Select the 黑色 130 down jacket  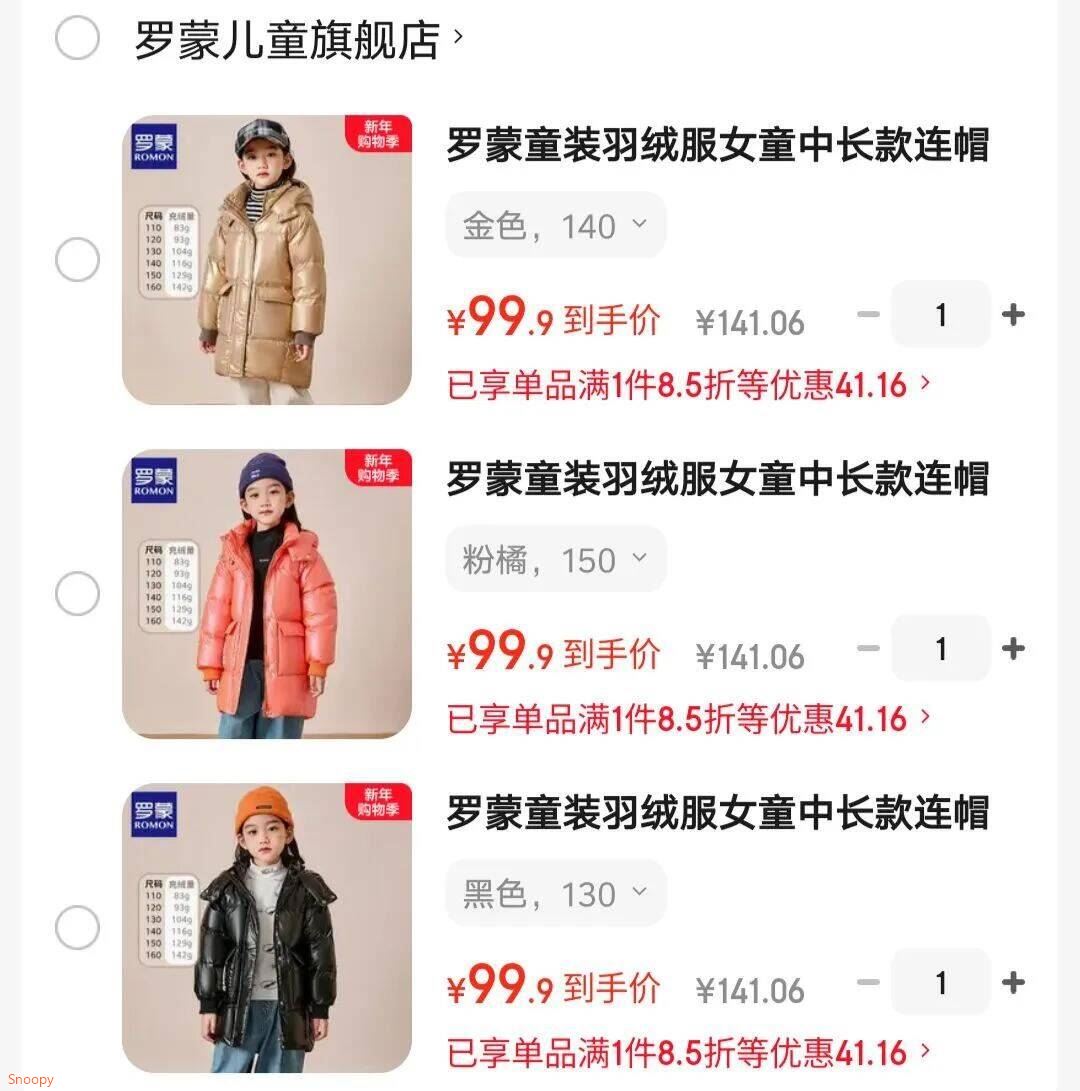click(x=77, y=928)
